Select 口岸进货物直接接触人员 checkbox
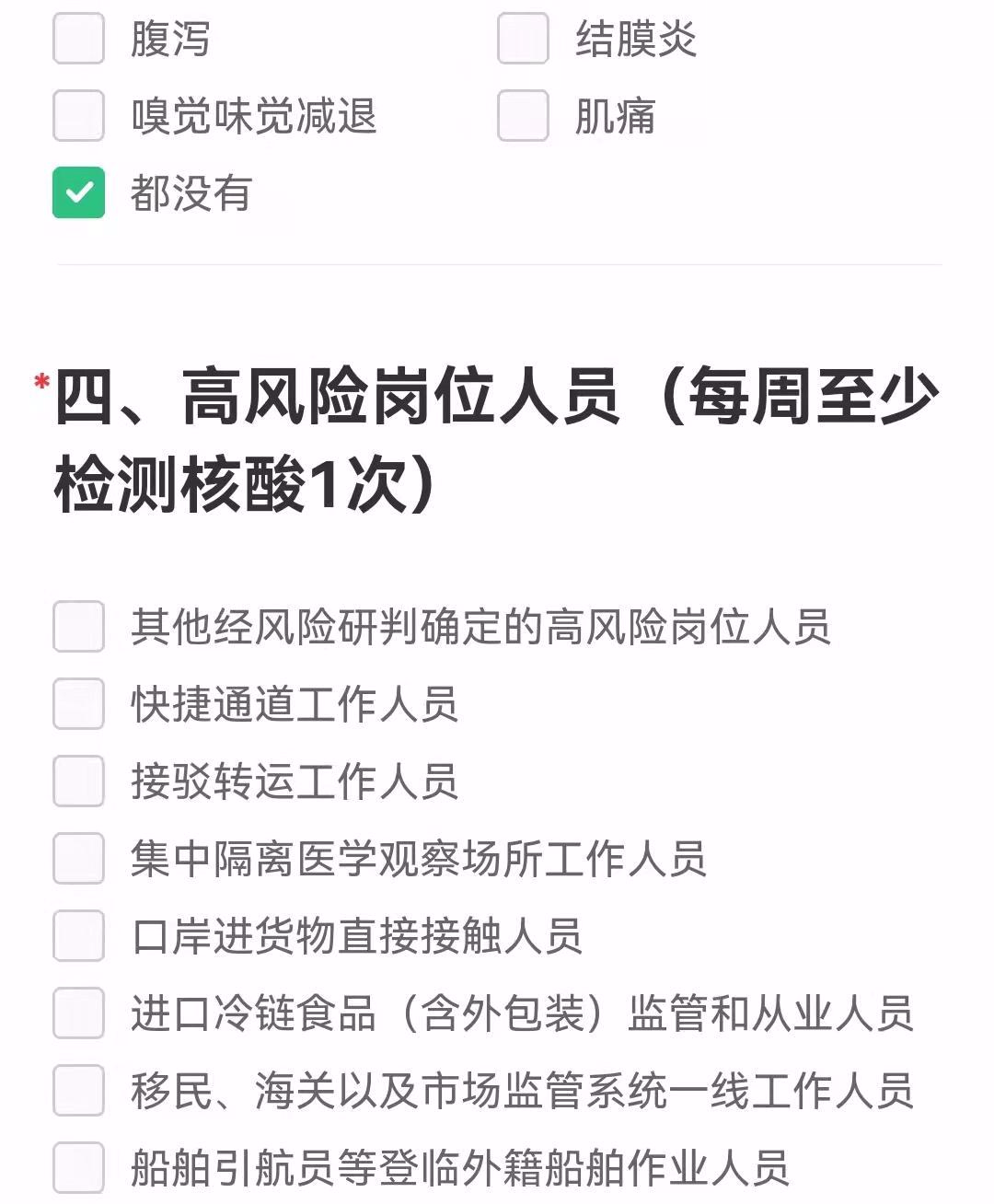Screen dimensions: 994x1204 [x=78, y=936]
